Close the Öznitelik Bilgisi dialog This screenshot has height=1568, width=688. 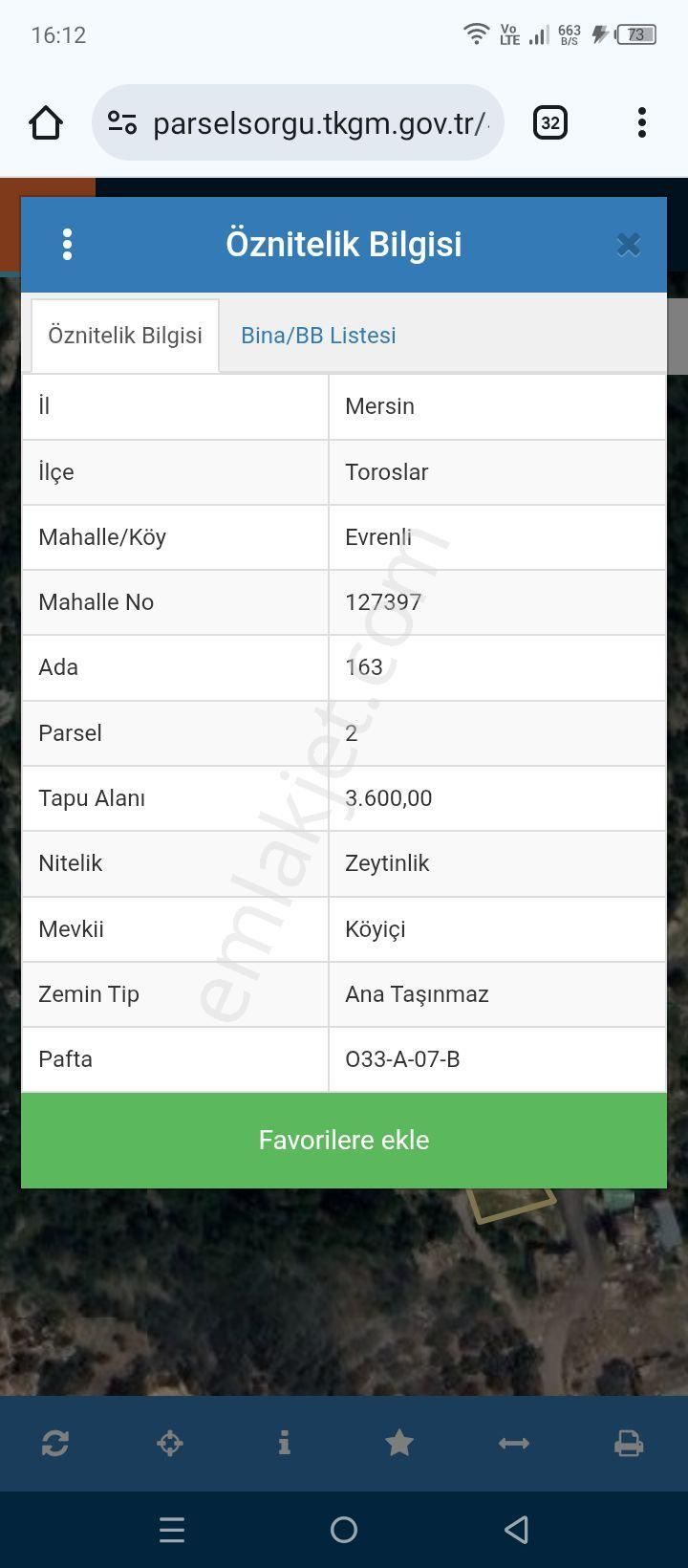(628, 244)
